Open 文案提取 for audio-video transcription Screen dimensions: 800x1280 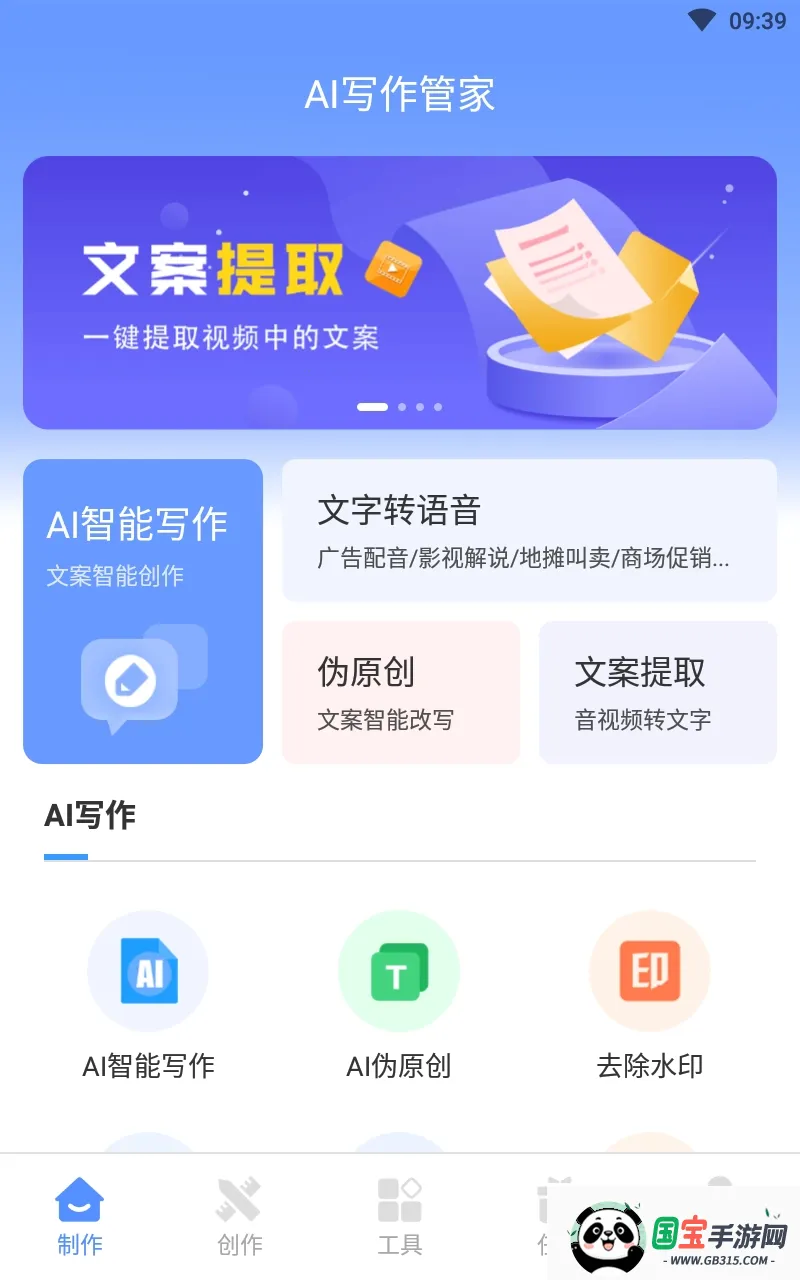coord(657,692)
